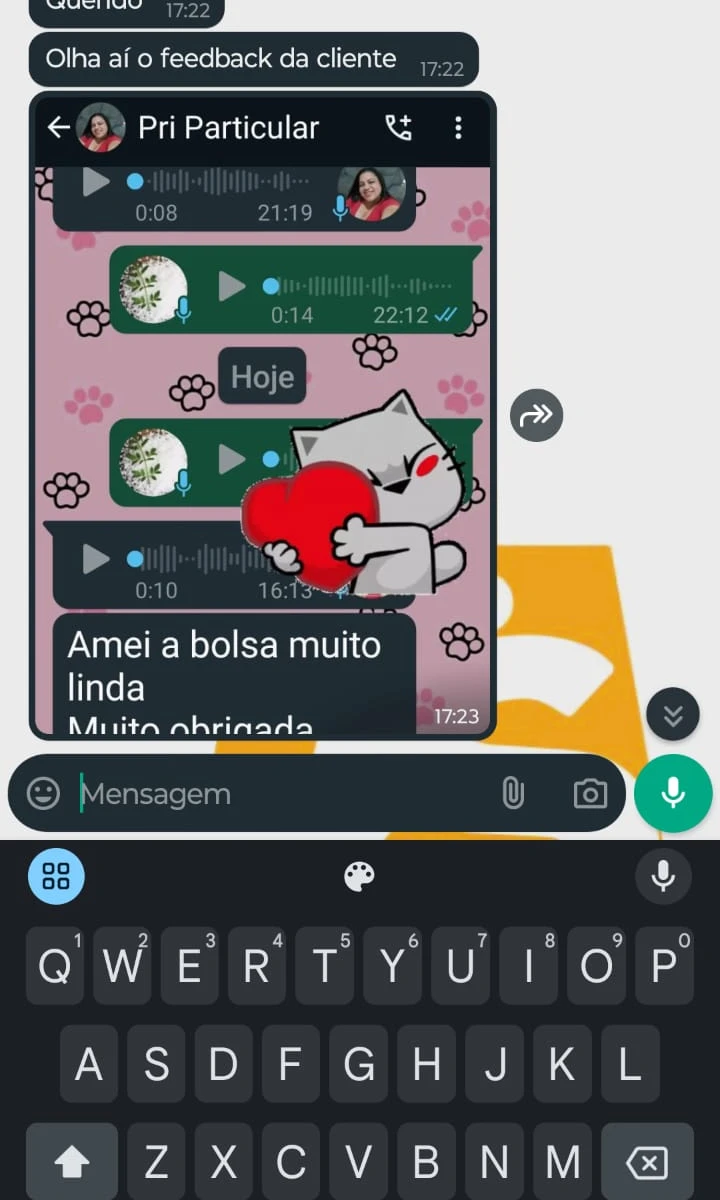Attach a file with the paperclip
The height and width of the screenshot is (1200, 720).
[x=512, y=794]
